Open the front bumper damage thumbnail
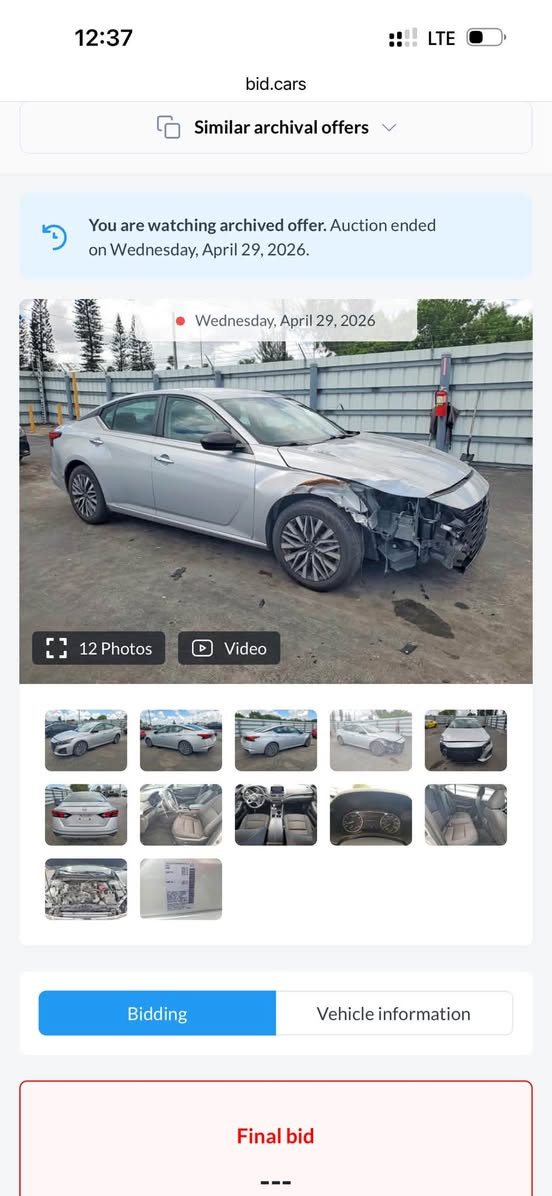 coord(465,741)
